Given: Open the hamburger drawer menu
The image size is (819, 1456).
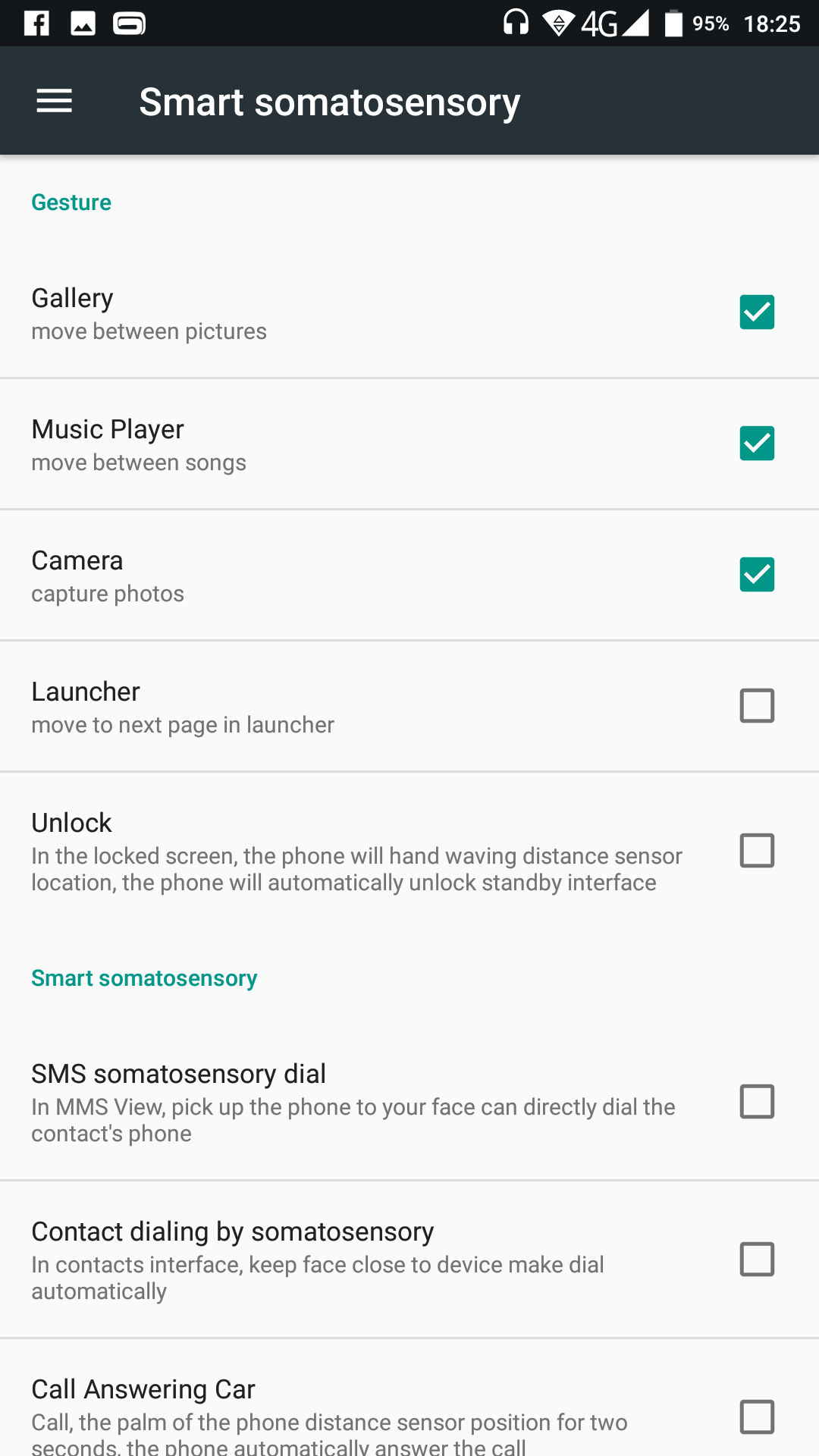Looking at the screenshot, I should 55,101.
